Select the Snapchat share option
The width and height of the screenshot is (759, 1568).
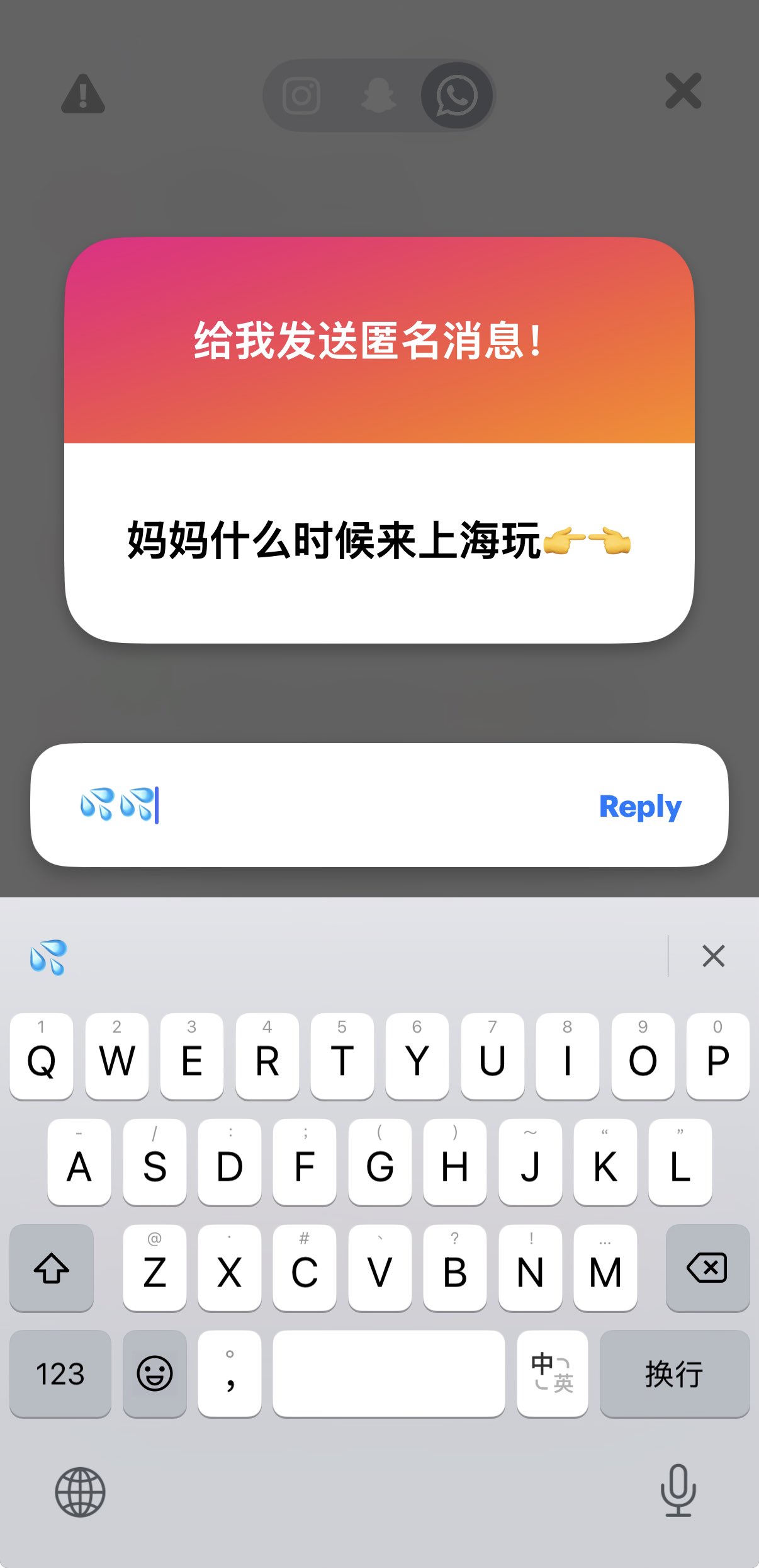coord(378,96)
